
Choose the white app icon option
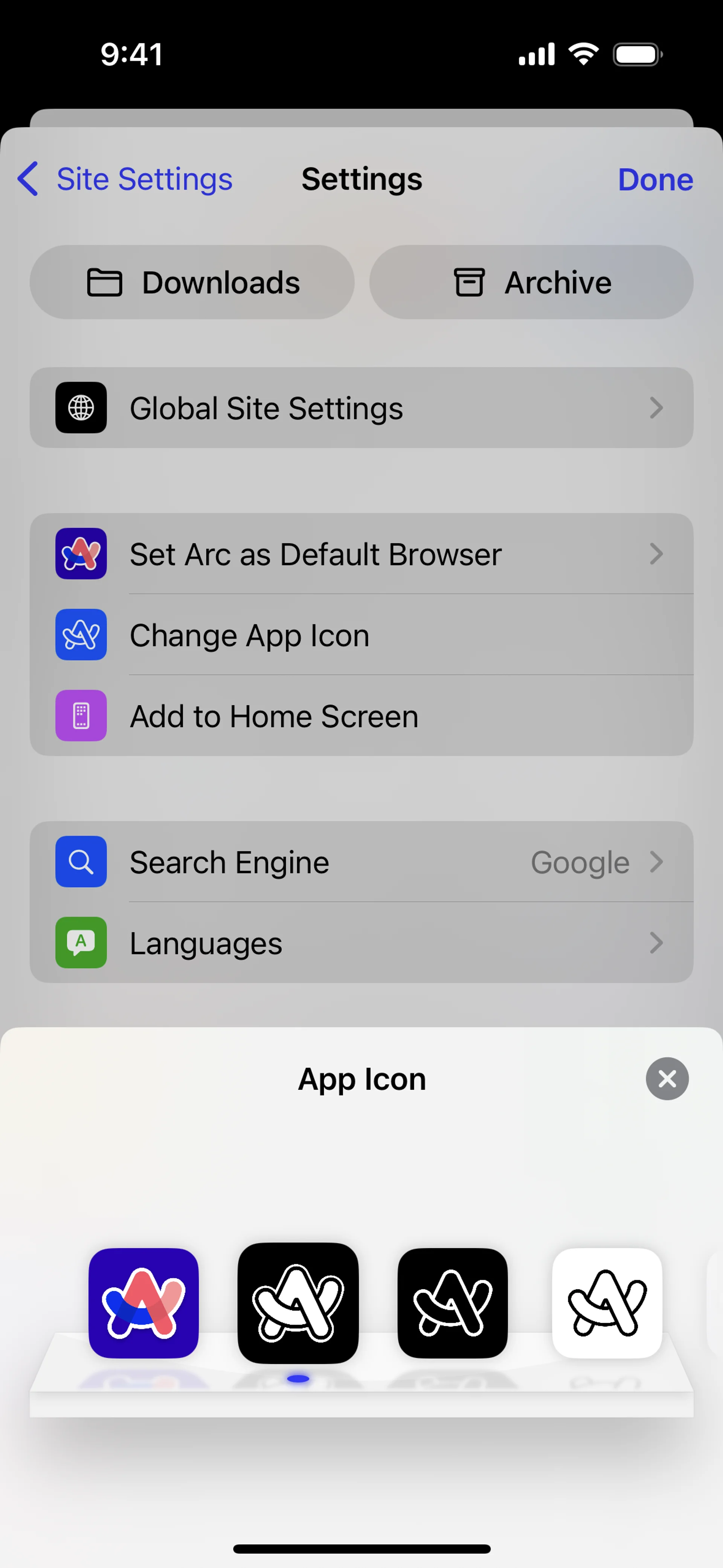click(x=607, y=1303)
